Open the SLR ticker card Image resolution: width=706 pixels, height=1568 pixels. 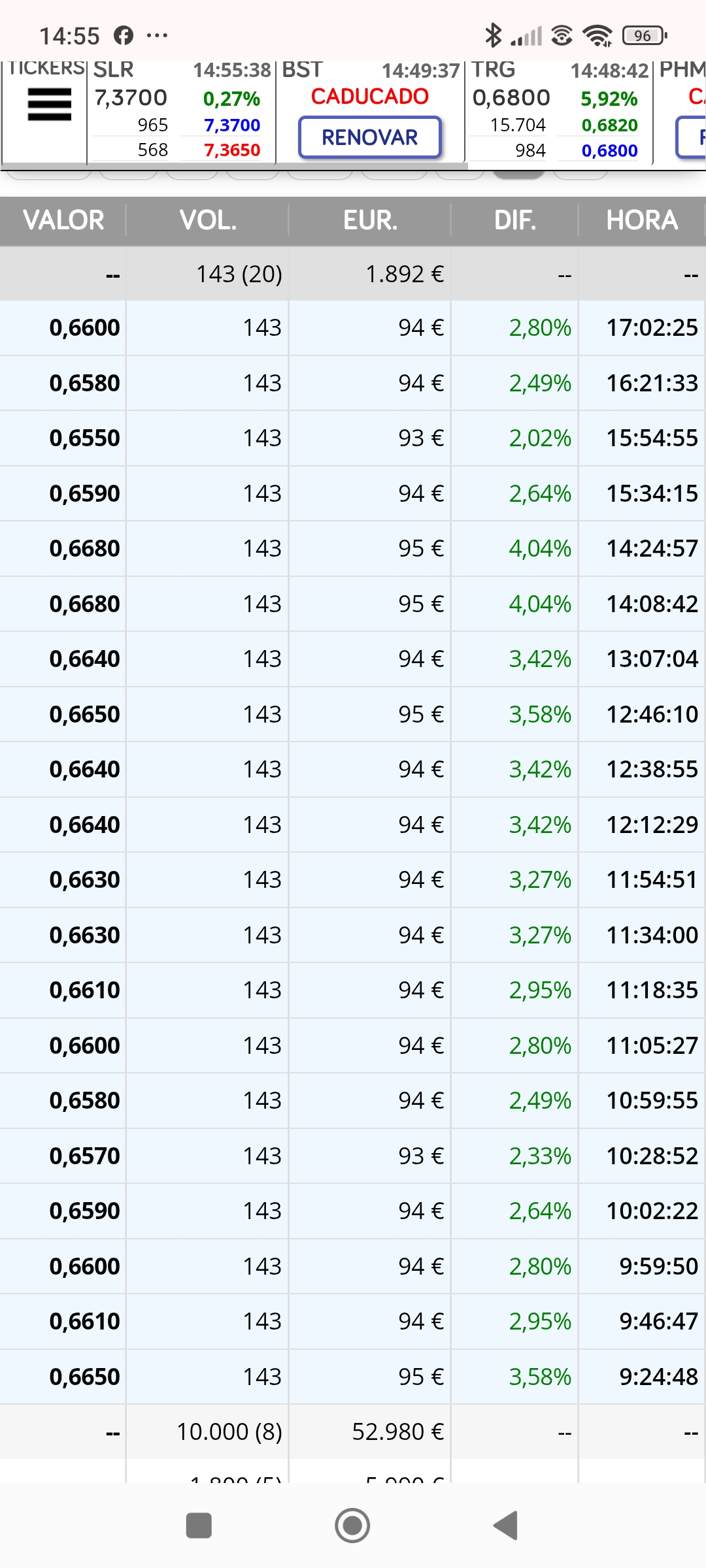click(x=182, y=111)
